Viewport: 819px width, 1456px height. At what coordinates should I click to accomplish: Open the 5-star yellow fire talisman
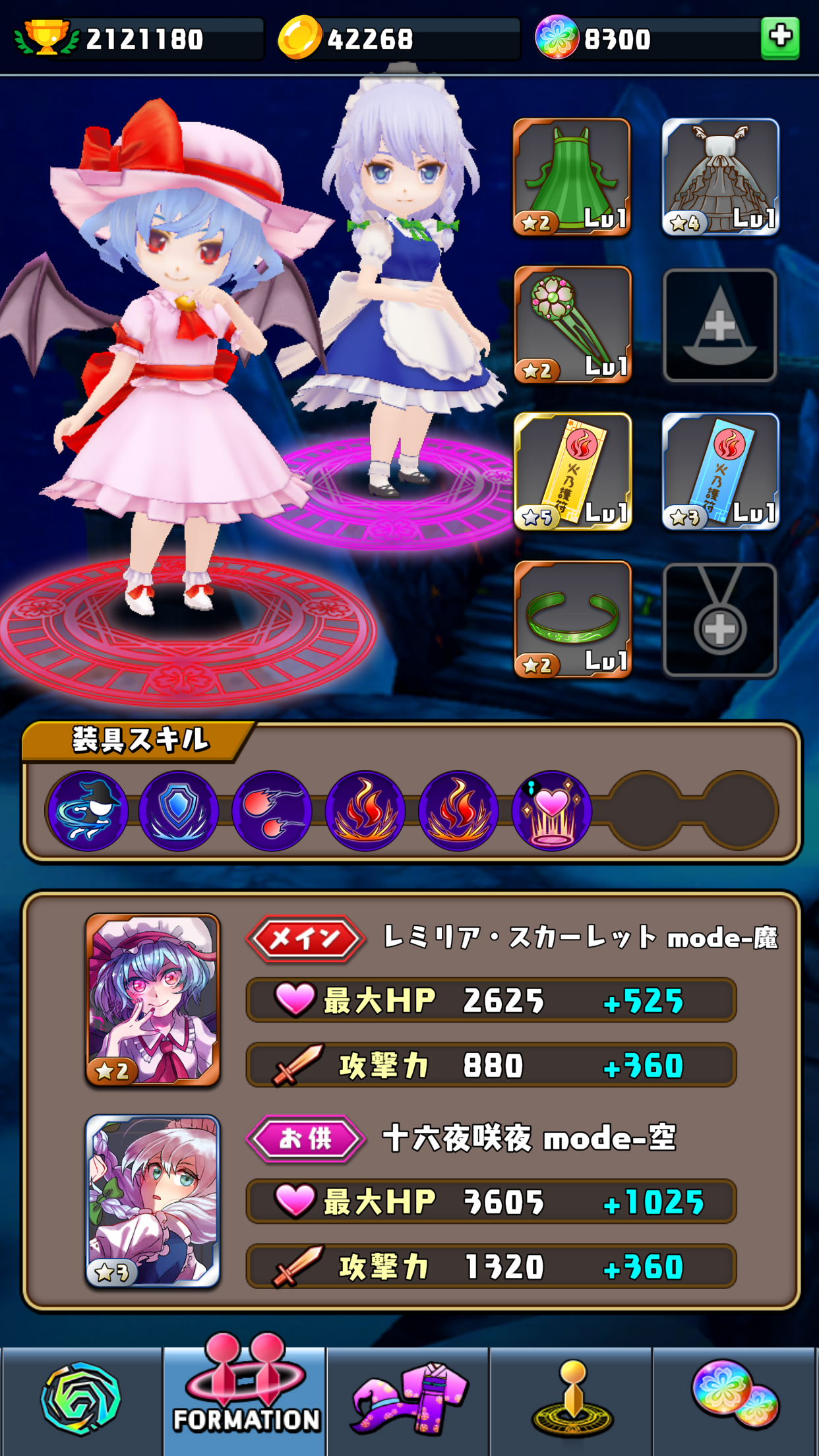tap(572, 471)
